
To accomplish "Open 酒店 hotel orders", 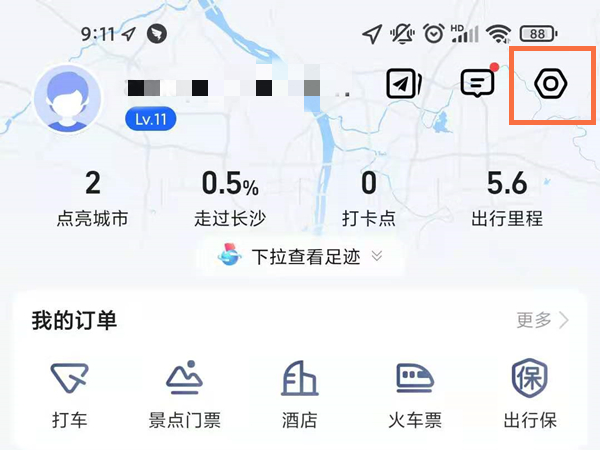I will point(299,394).
